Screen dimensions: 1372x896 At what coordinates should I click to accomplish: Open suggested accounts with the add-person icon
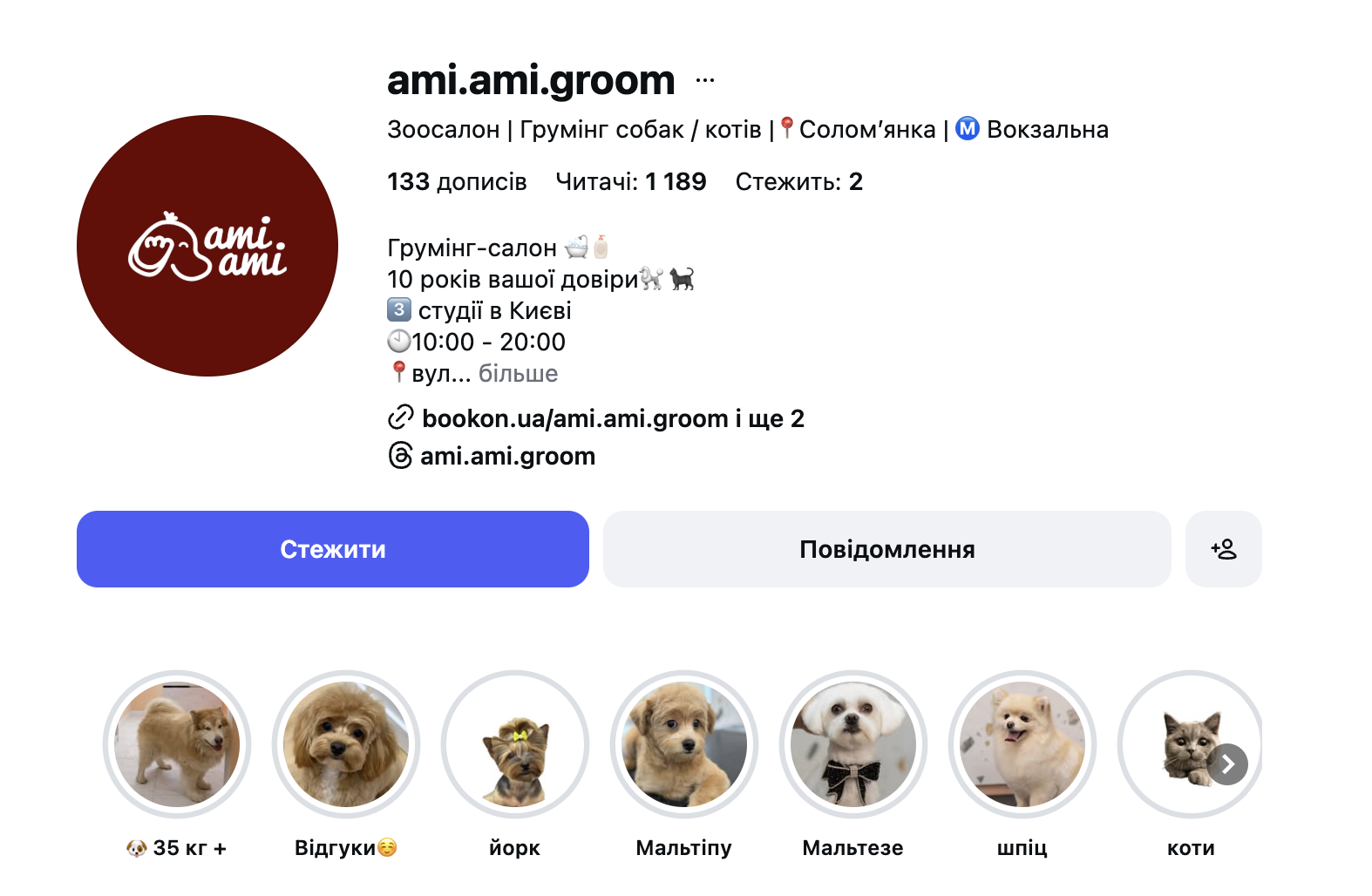pos(1223,549)
